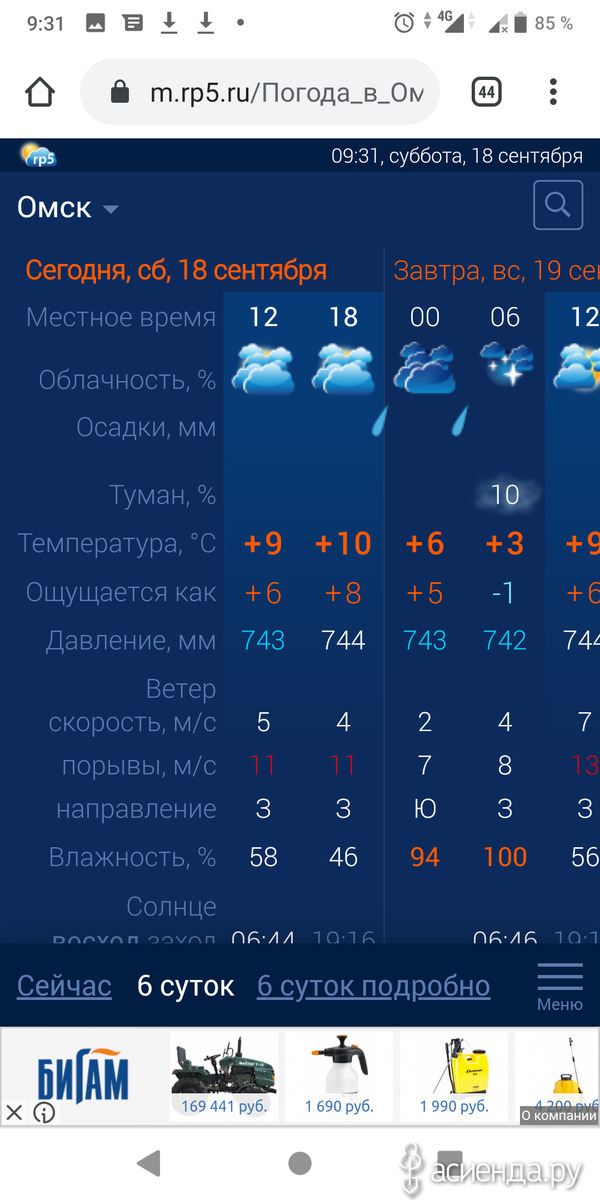Tap the rp5 logo to open homepage
The width and height of the screenshot is (600, 1200).
click(38, 155)
